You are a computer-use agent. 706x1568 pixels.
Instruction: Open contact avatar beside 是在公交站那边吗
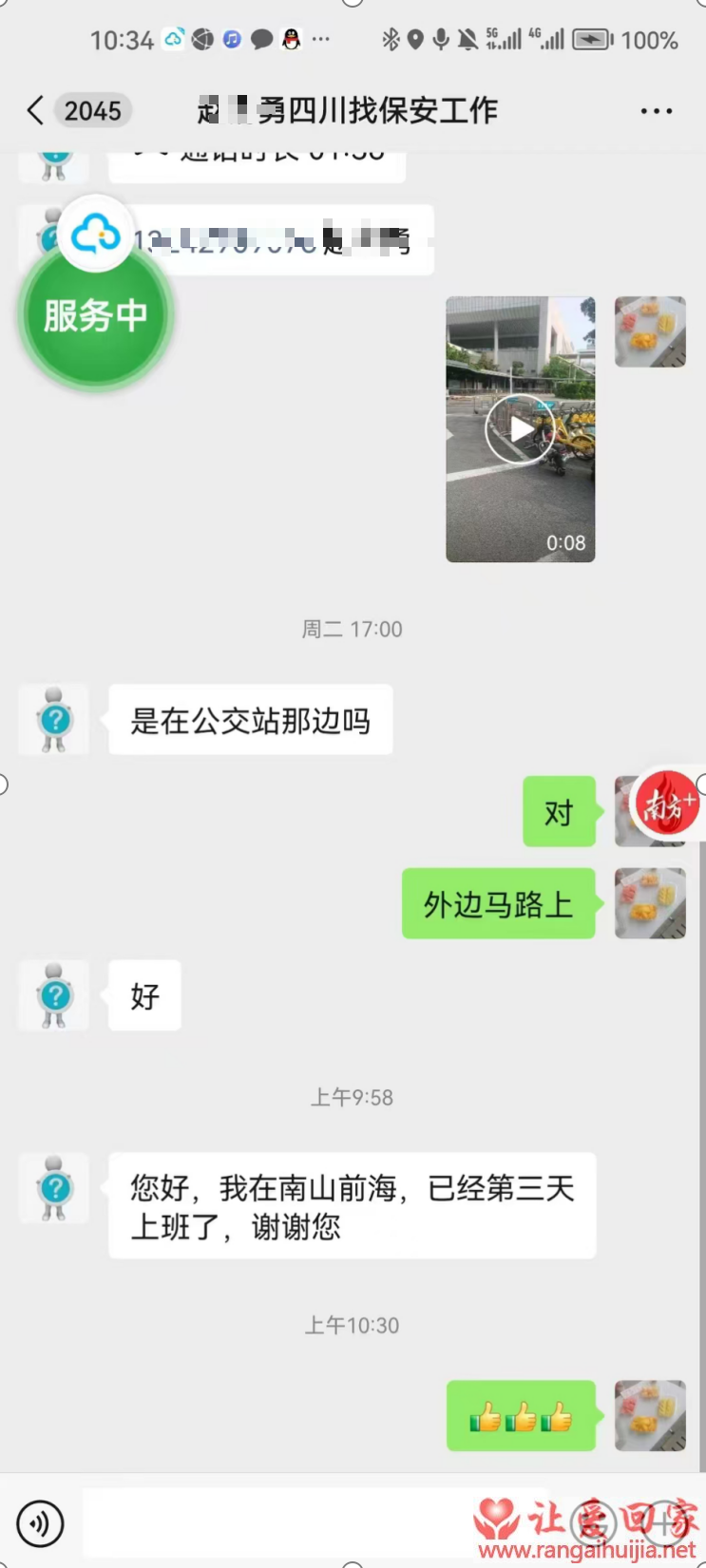54,720
